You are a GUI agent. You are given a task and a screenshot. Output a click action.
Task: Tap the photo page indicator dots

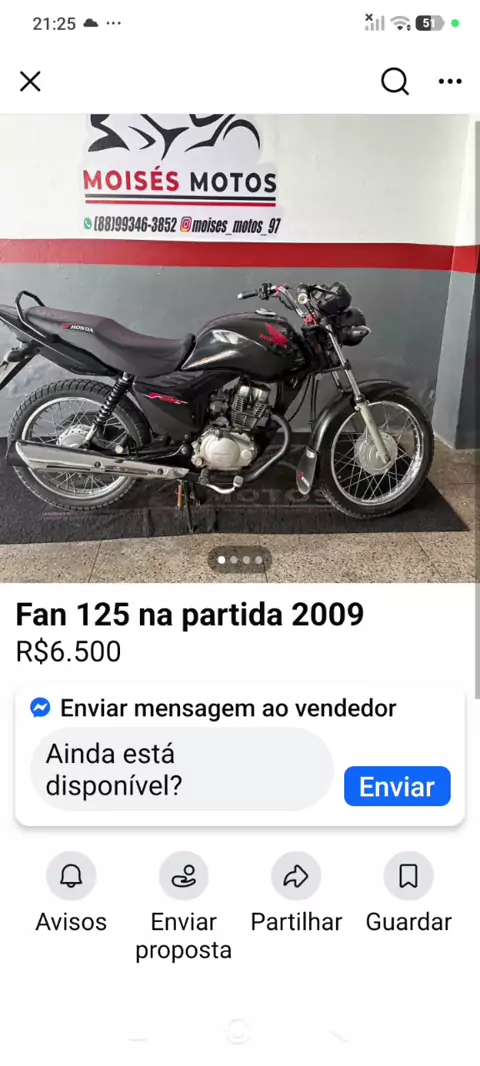239,560
